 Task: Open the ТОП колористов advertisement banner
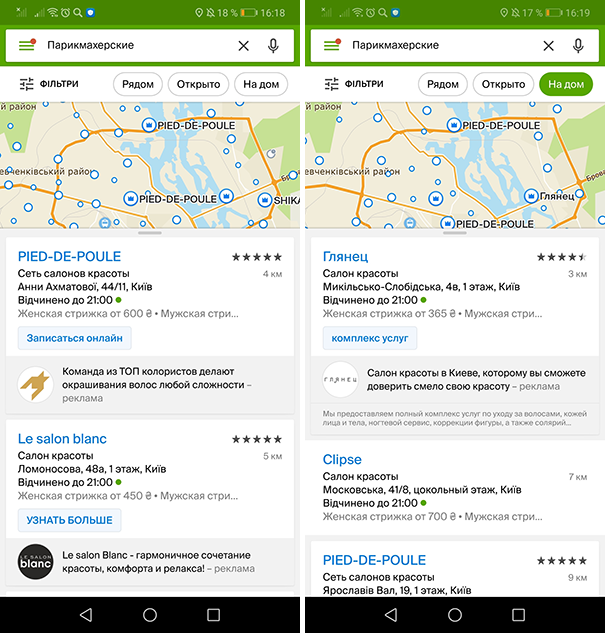(x=150, y=384)
